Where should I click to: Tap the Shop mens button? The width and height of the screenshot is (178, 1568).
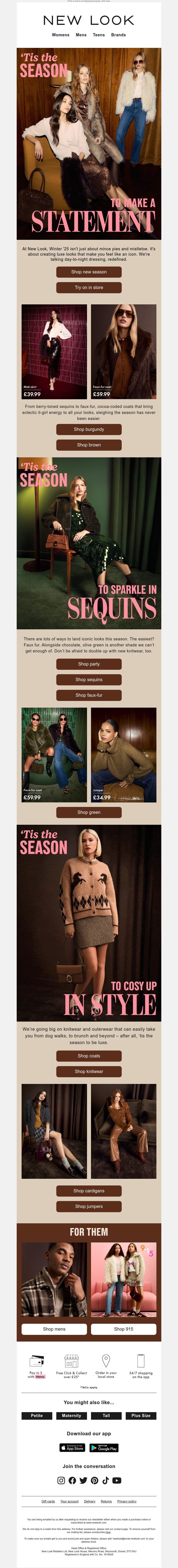54,1324
